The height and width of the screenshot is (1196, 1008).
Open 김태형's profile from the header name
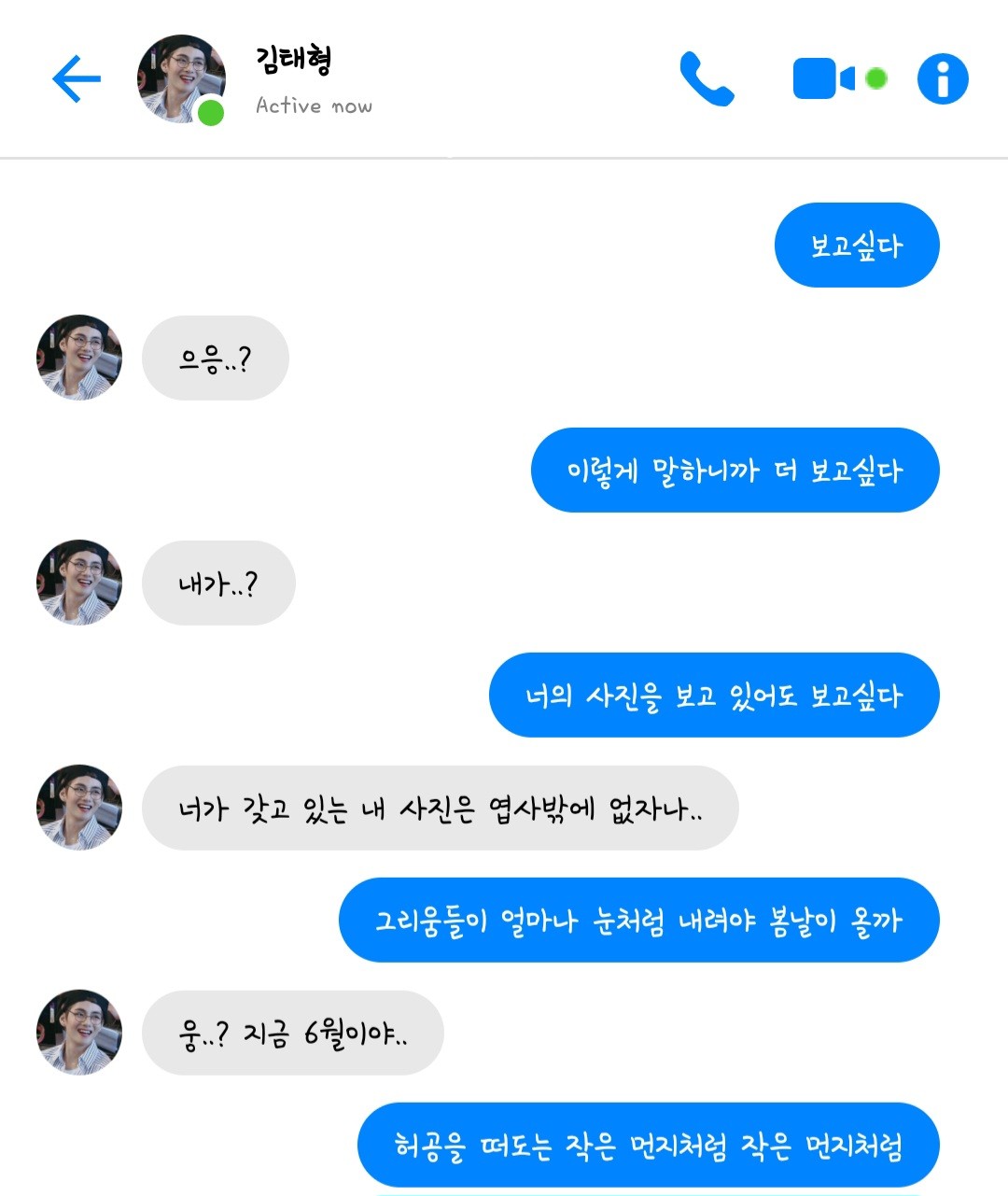coord(293,60)
